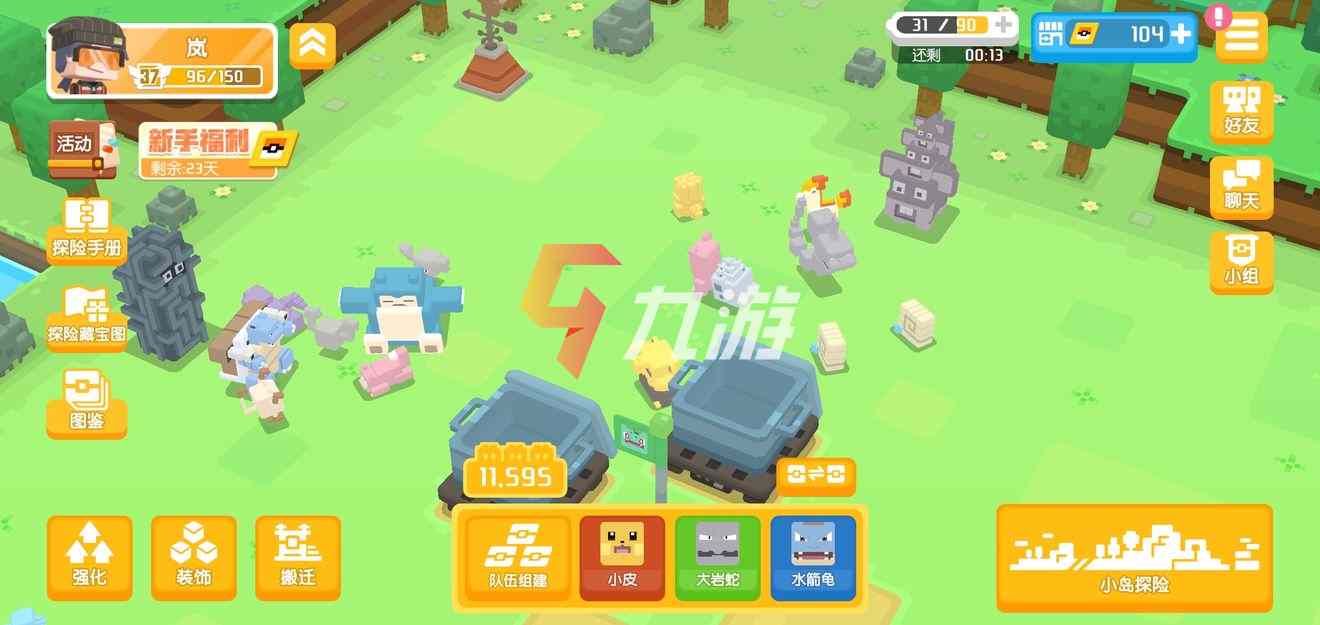The image size is (1320, 625).
Task: Collapse the panel with the double-chevron button
Action: tap(312, 45)
